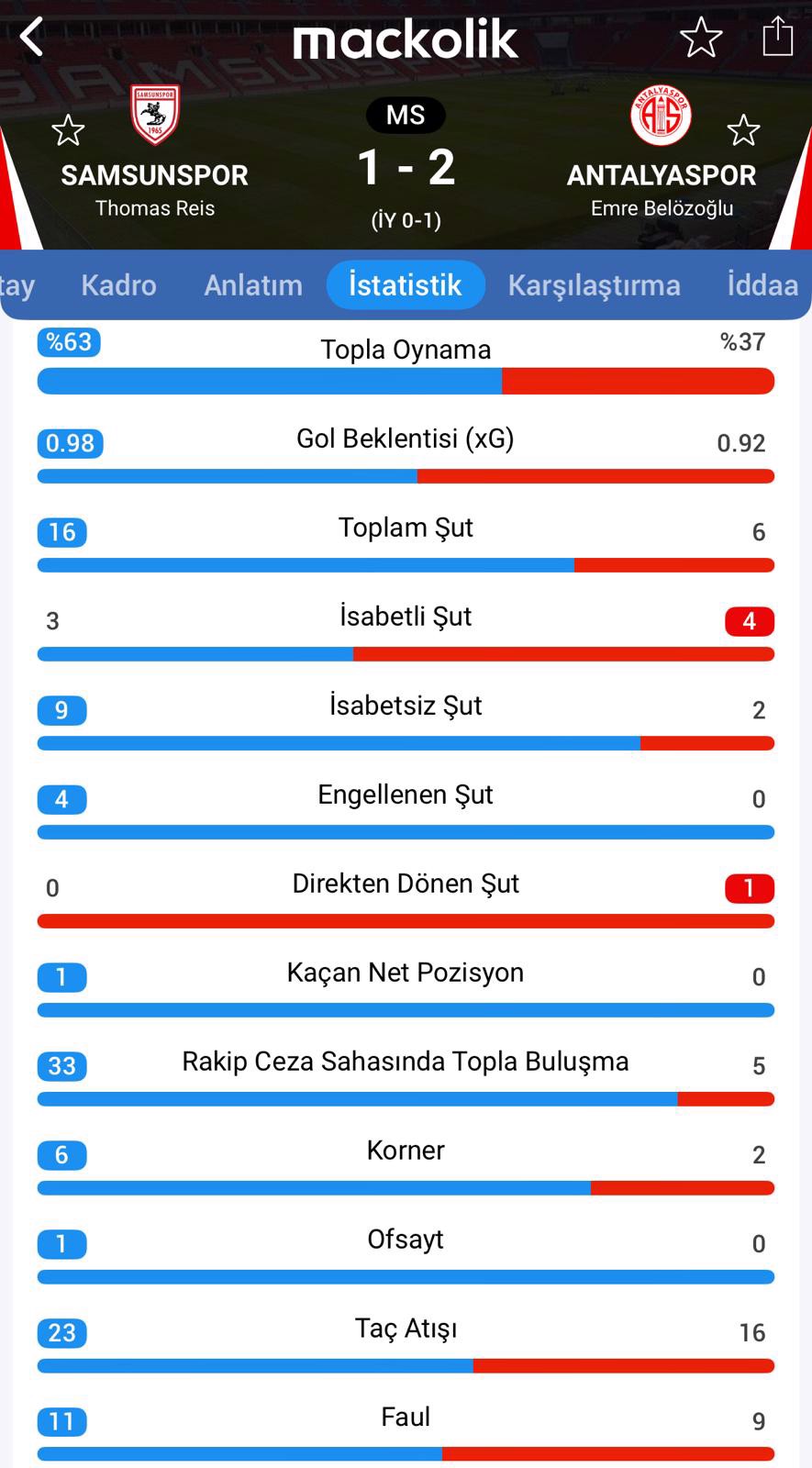Select the İstatistik tab

pyautogui.click(x=406, y=284)
